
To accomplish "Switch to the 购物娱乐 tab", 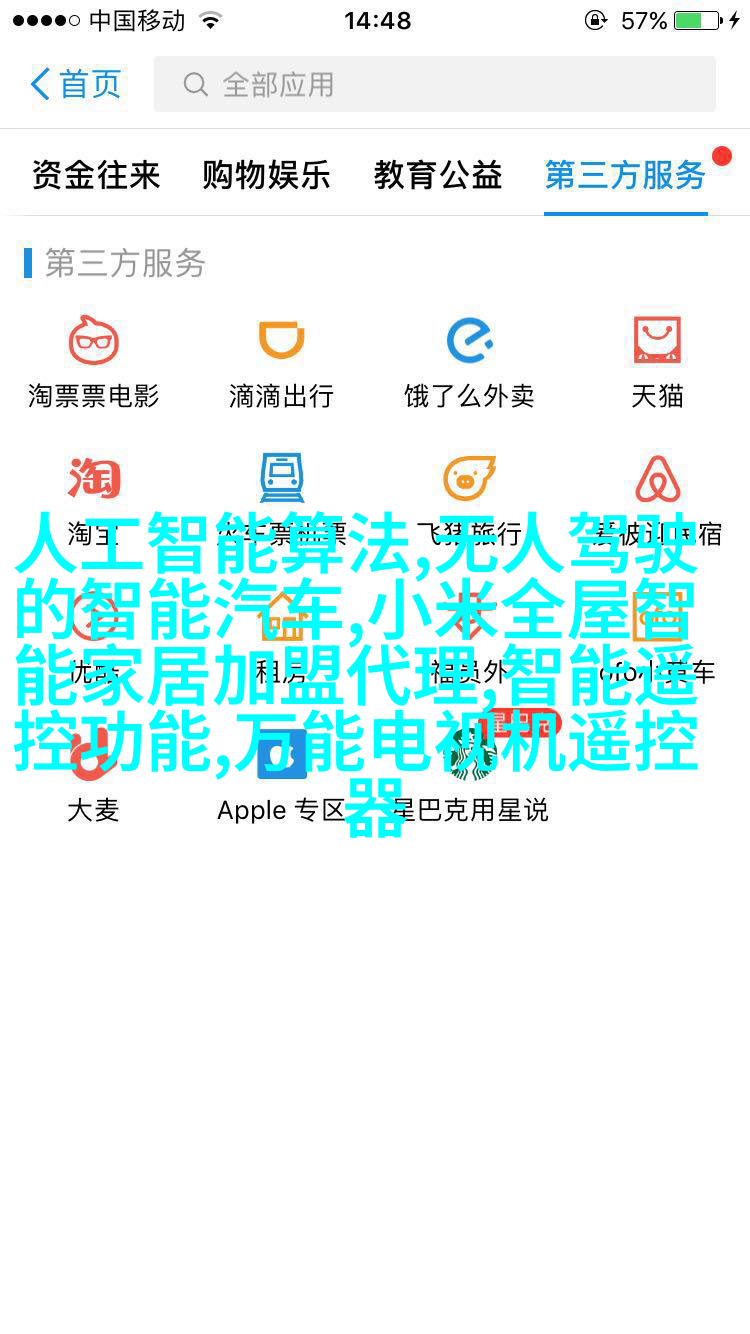I will pos(266,175).
